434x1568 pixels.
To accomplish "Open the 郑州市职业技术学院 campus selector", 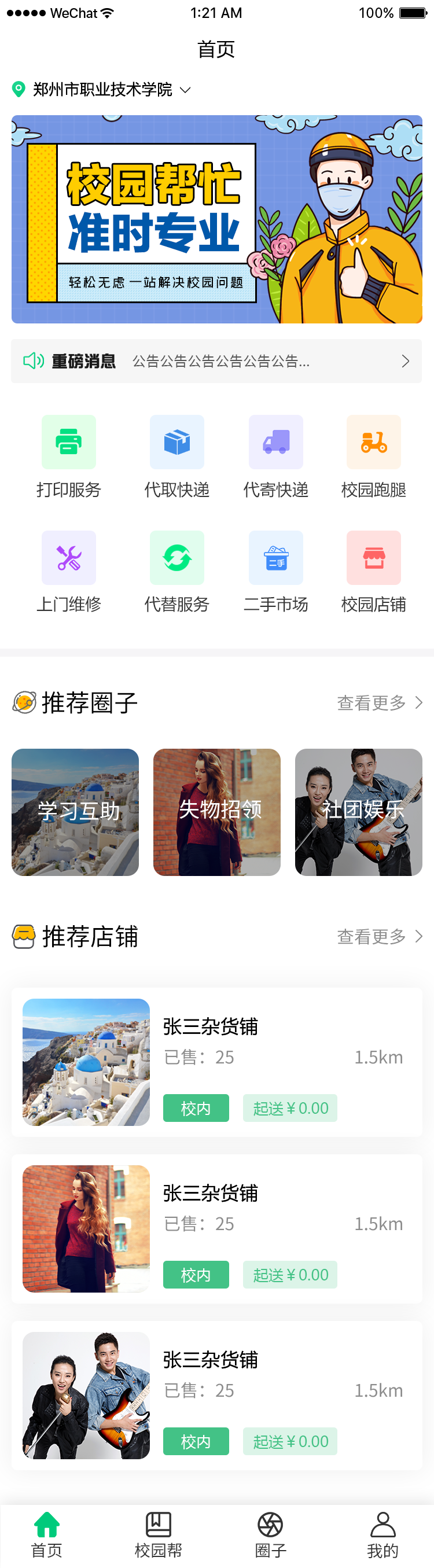I will (x=102, y=90).
